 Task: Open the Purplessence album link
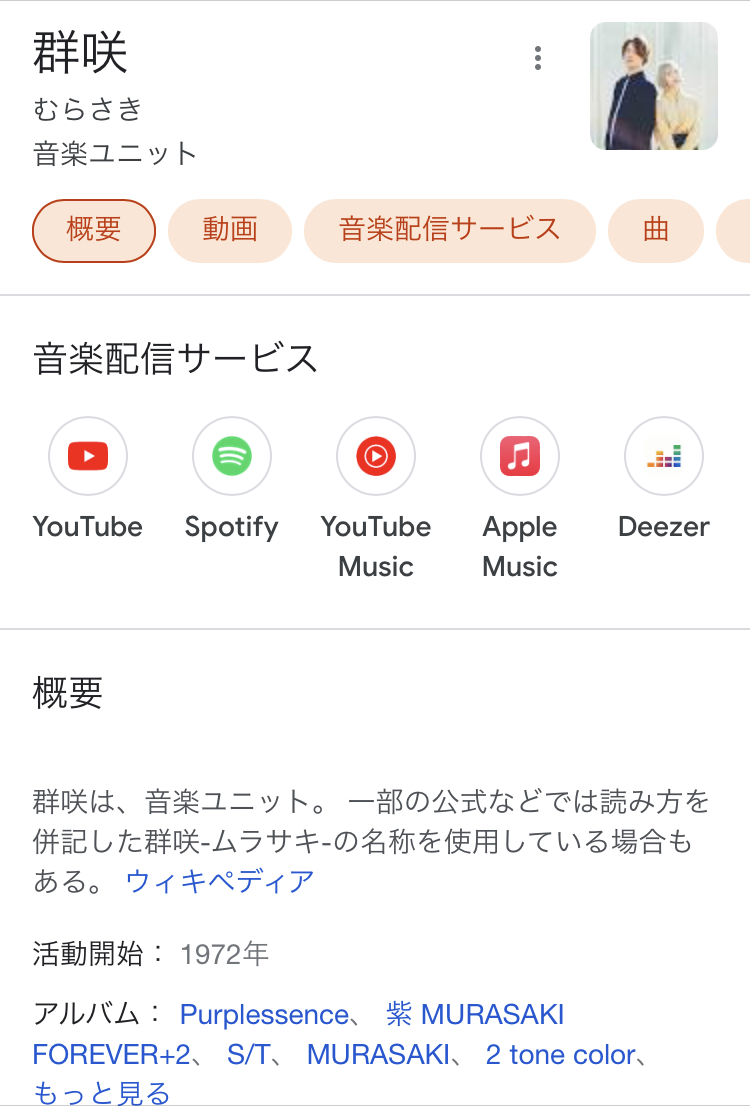pyautogui.click(x=263, y=1015)
